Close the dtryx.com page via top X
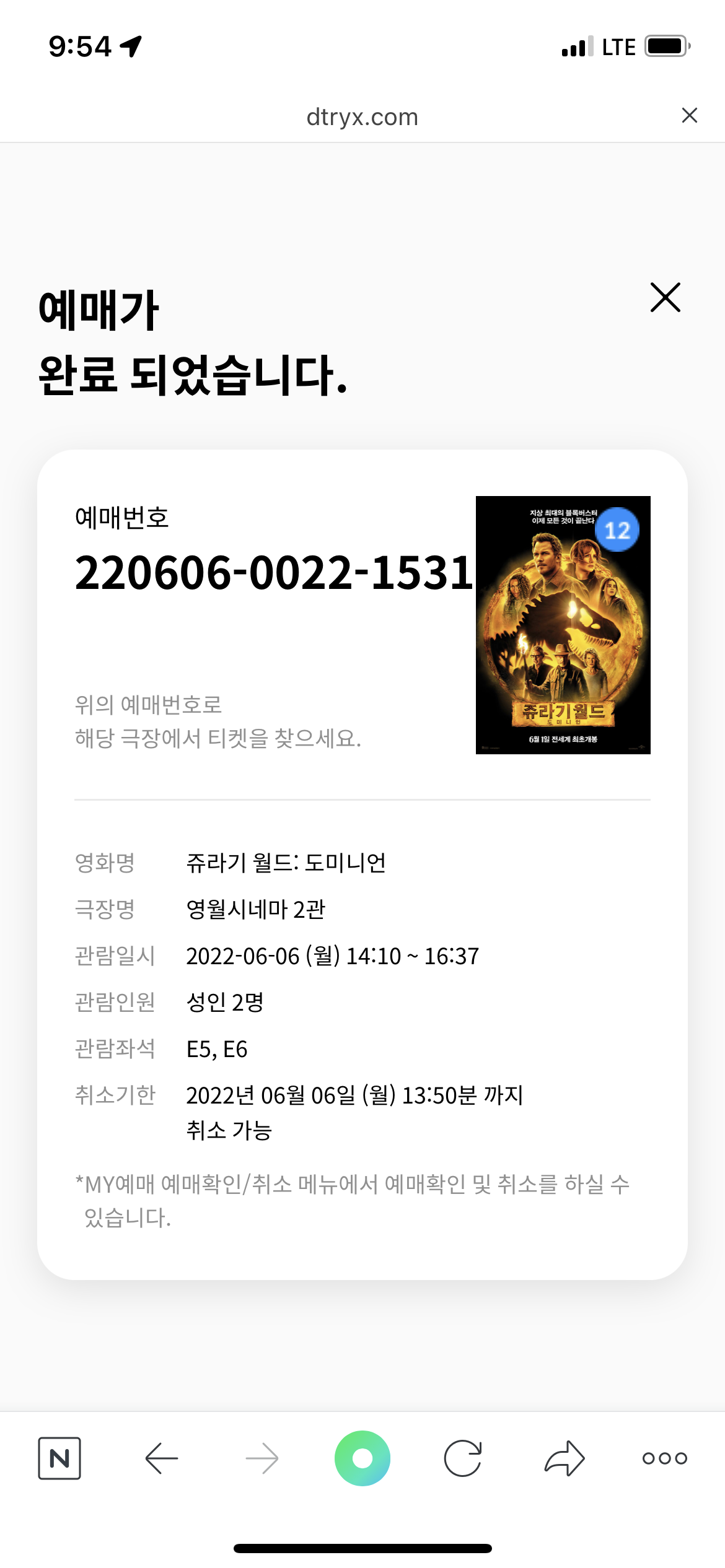Image resolution: width=725 pixels, height=1568 pixels. tap(689, 116)
